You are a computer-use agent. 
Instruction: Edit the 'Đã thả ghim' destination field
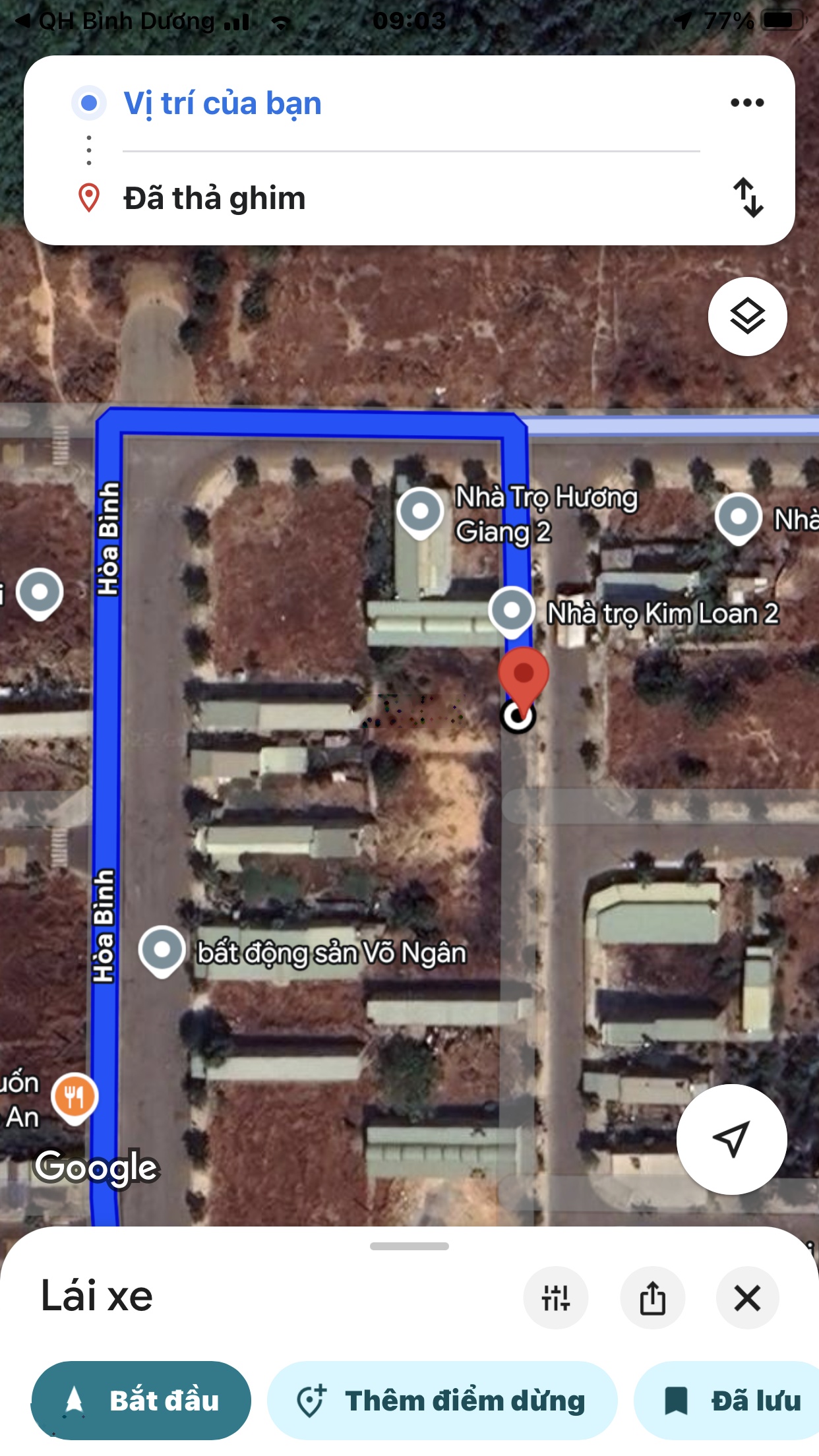tap(214, 198)
